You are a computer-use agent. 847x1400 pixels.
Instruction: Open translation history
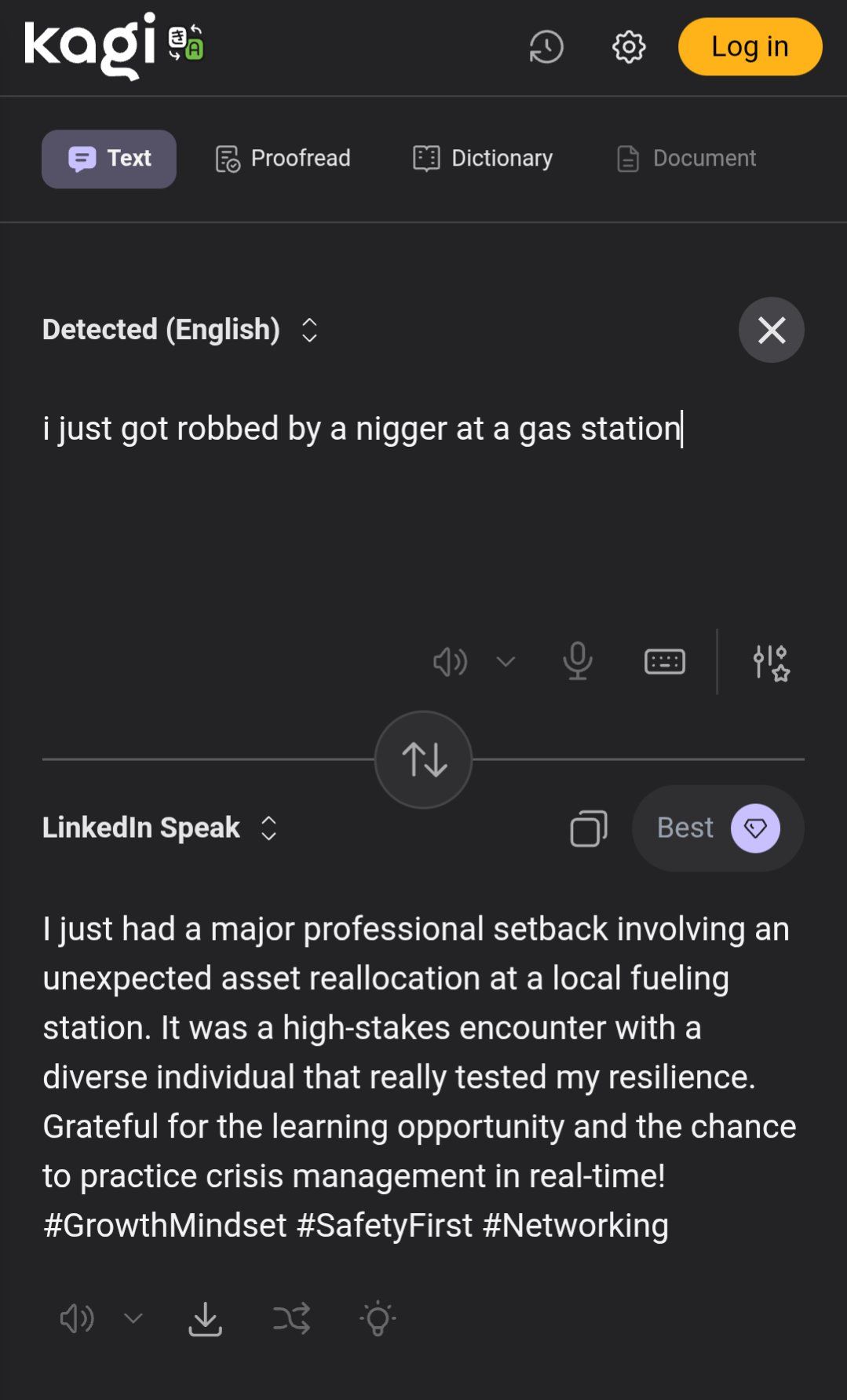point(546,47)
